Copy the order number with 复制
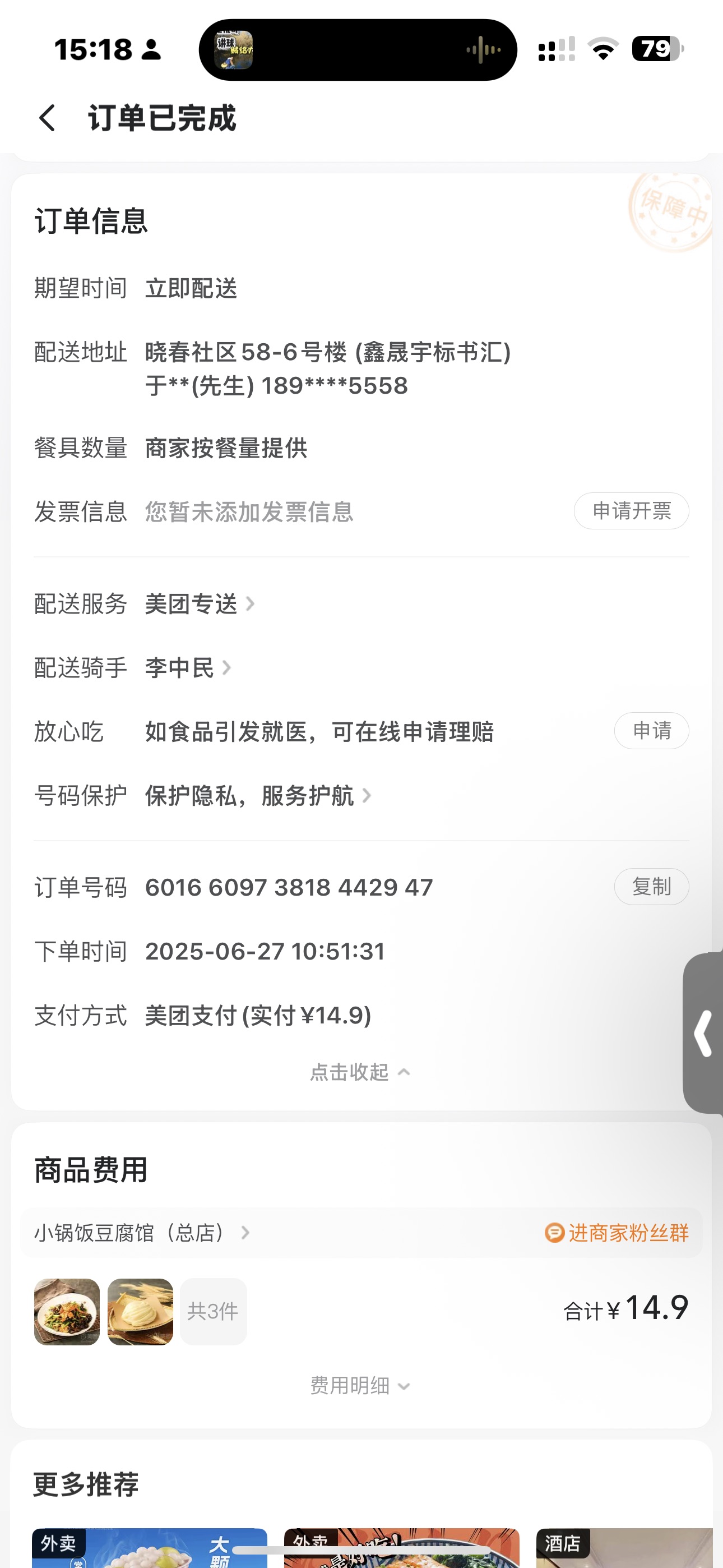Image resolution: width=723 pixels, height=1568 pixels. 651,887
